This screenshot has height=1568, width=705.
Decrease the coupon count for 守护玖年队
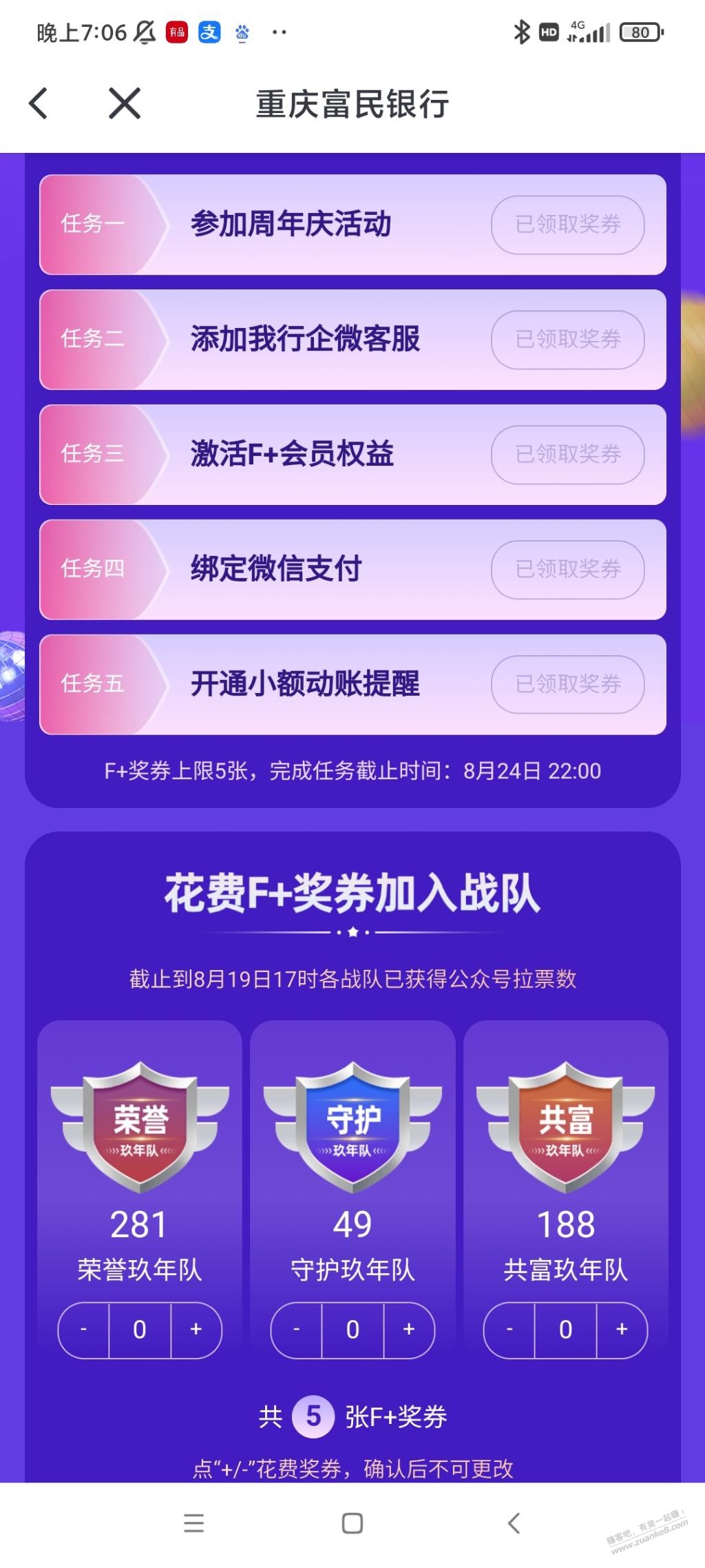tap(297, 1329)
